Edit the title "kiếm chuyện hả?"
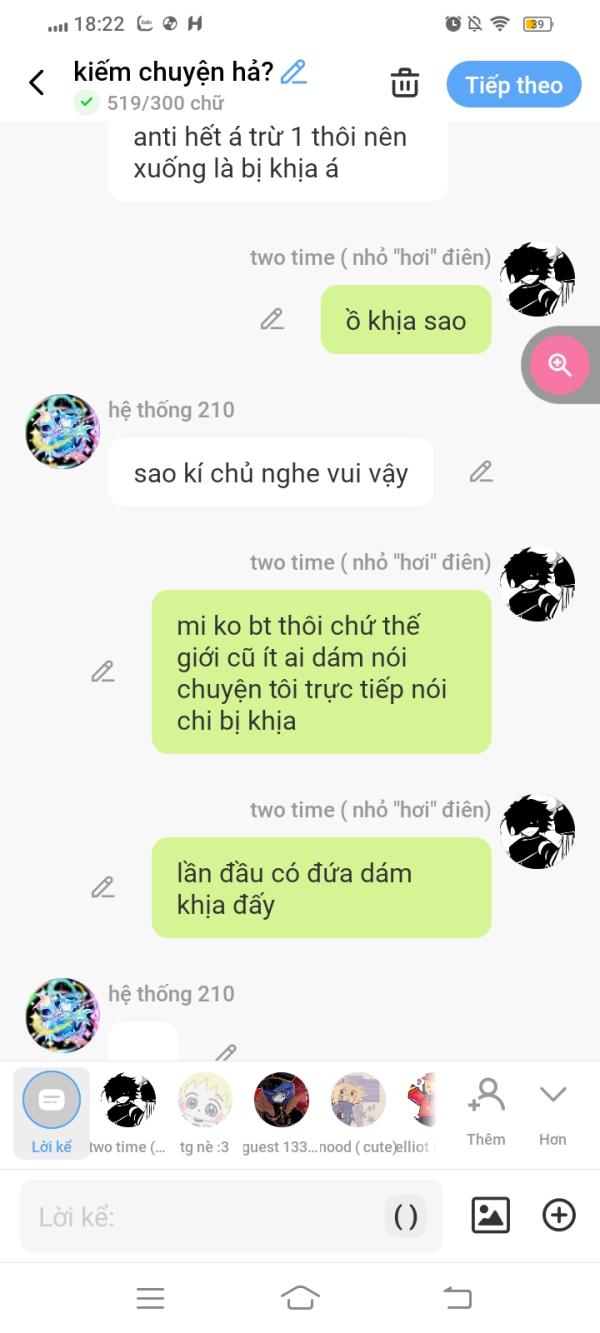The width and height of the screenshot is (600, 1333). coord(293,72)
